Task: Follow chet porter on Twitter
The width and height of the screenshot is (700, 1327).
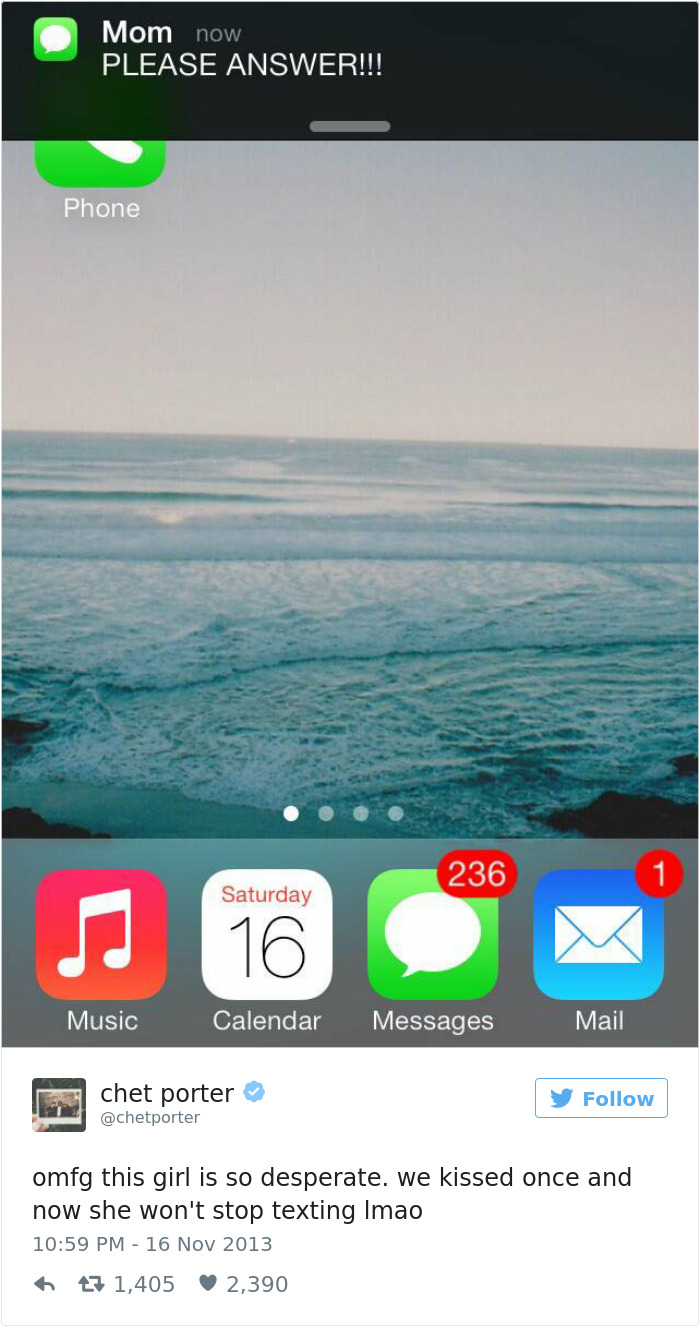Action: [601, 1098]
